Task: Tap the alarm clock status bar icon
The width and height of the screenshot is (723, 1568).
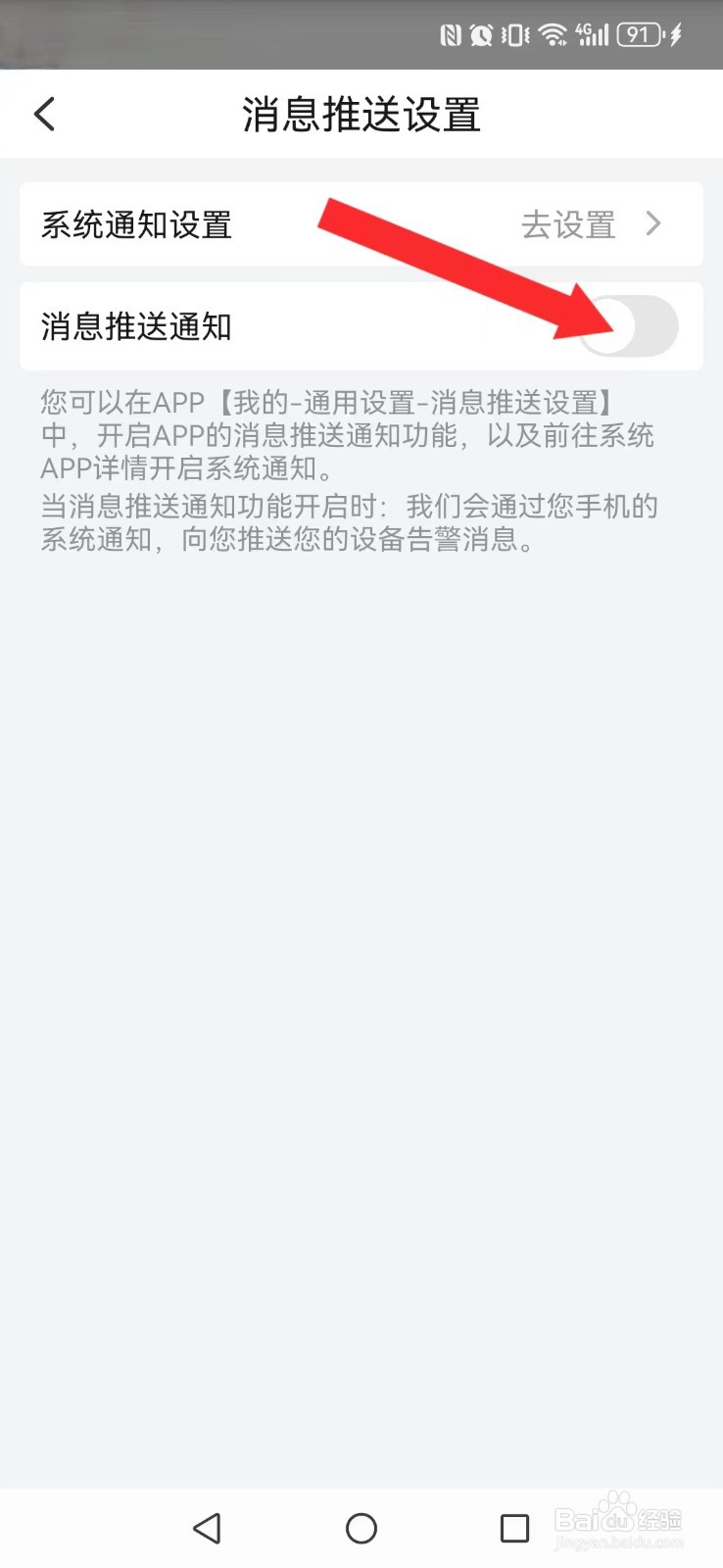Action: [480, 34]
